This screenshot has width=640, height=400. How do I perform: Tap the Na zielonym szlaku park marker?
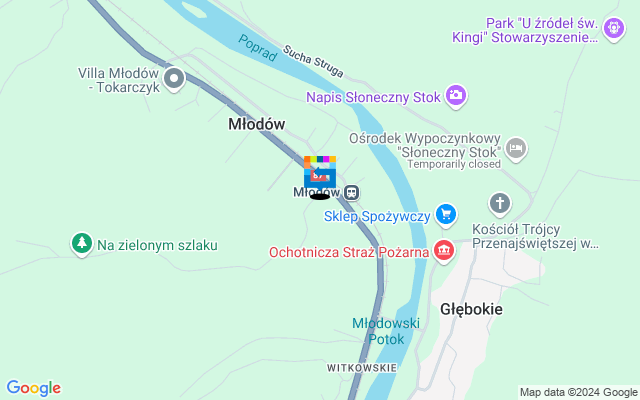pos(80,243)
